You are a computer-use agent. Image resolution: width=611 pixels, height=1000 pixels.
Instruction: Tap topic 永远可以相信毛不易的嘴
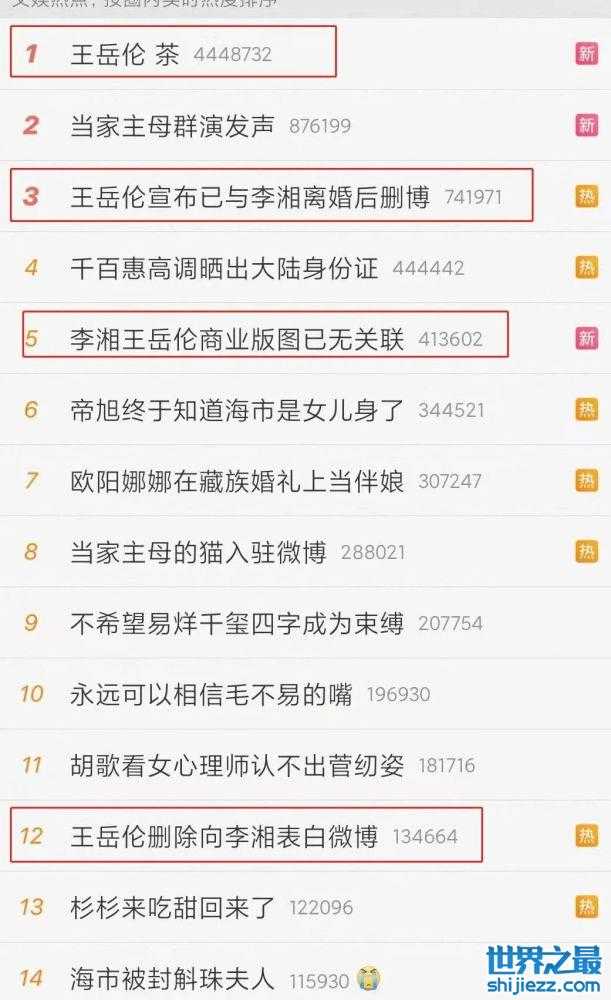point(211,694)
